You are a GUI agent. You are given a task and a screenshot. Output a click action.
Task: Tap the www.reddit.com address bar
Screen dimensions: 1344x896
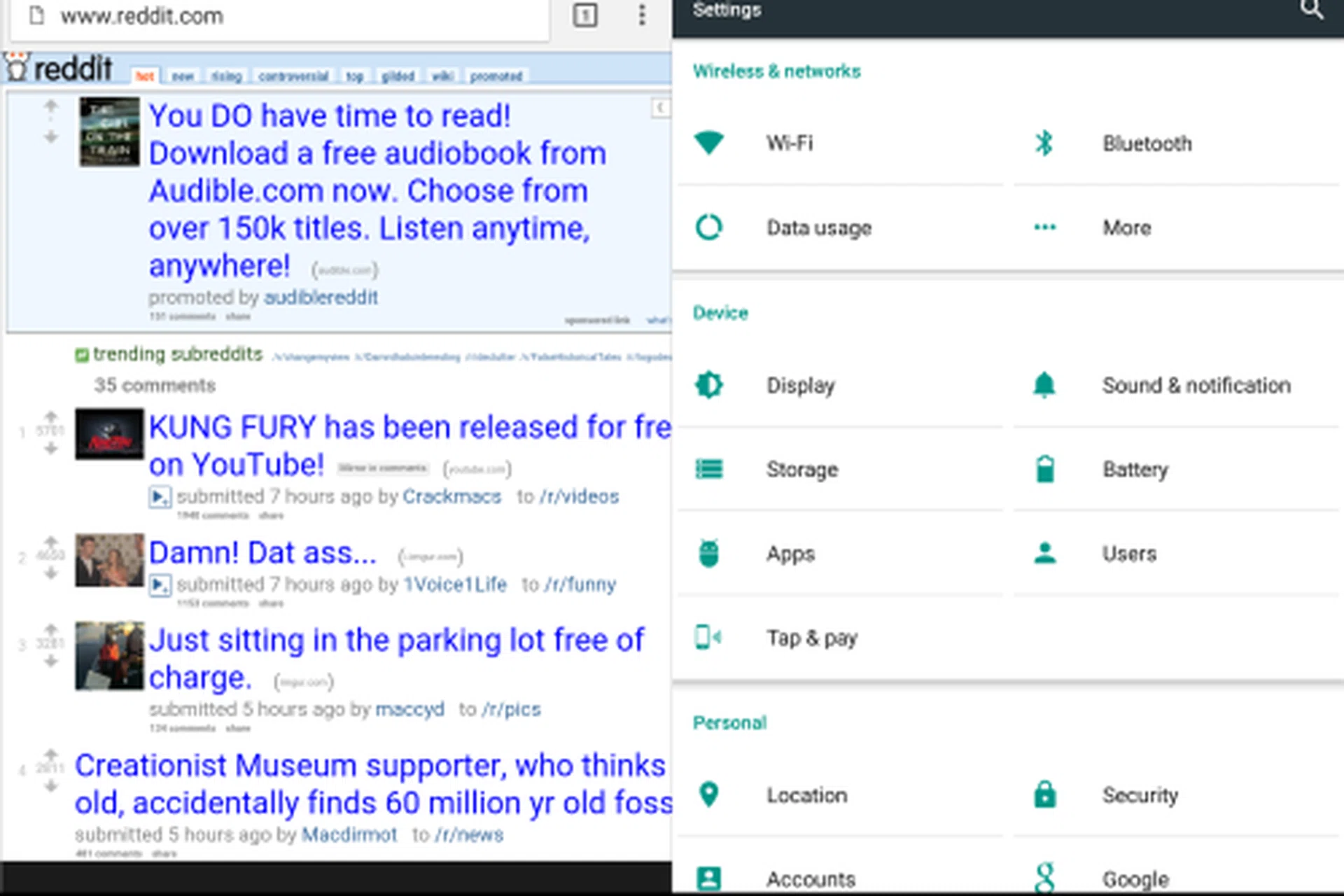click(280, 15)
